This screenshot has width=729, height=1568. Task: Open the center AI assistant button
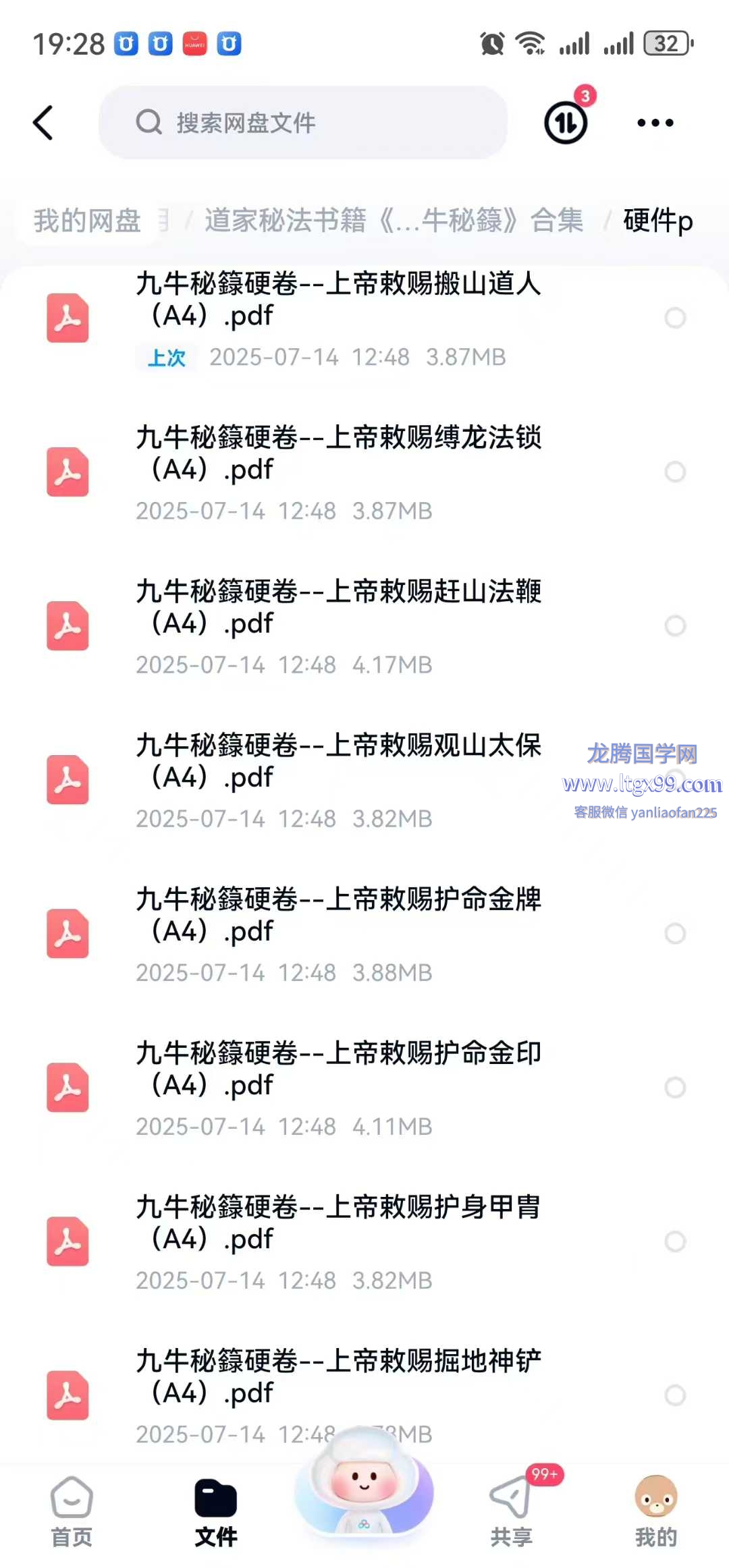364,1484
